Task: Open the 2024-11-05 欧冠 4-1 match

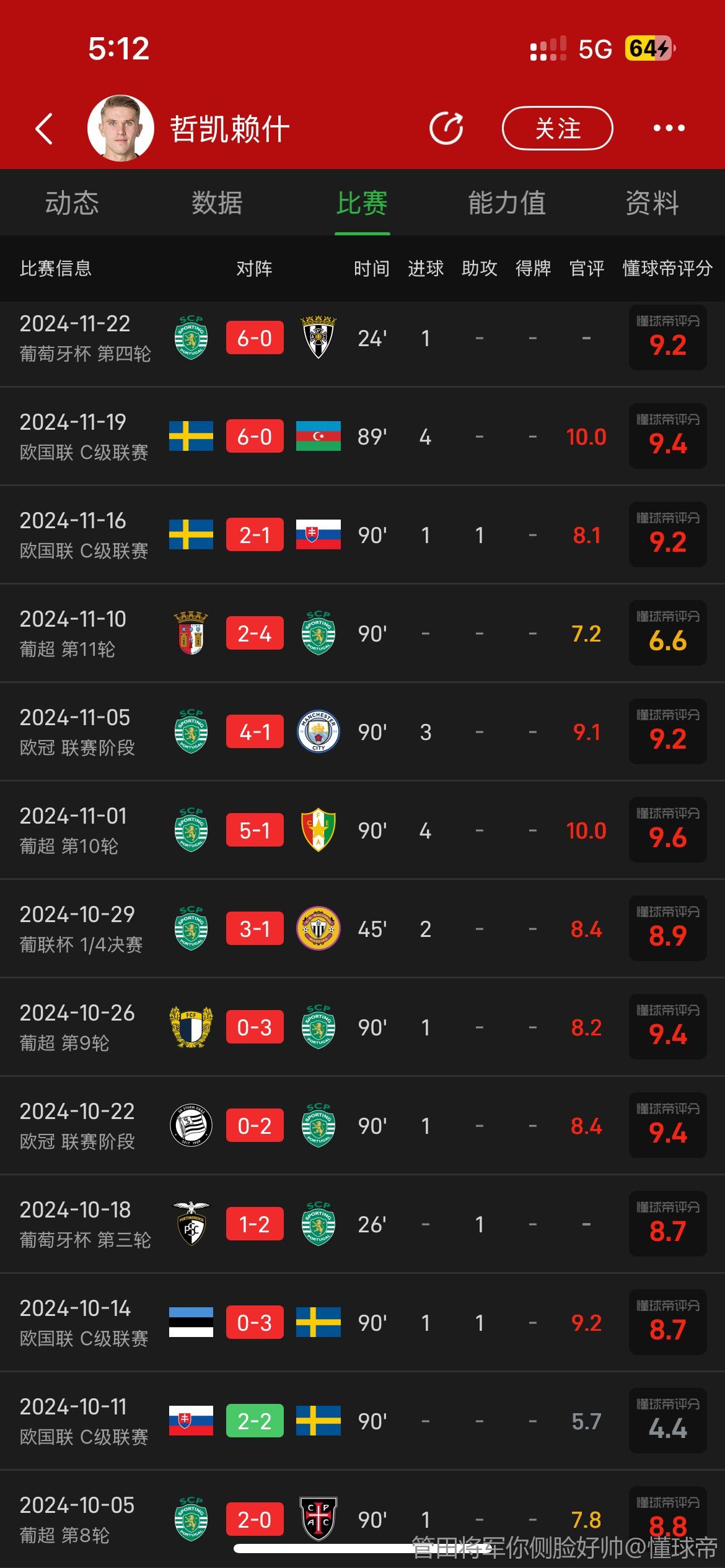Action: [x=362, y=732]
